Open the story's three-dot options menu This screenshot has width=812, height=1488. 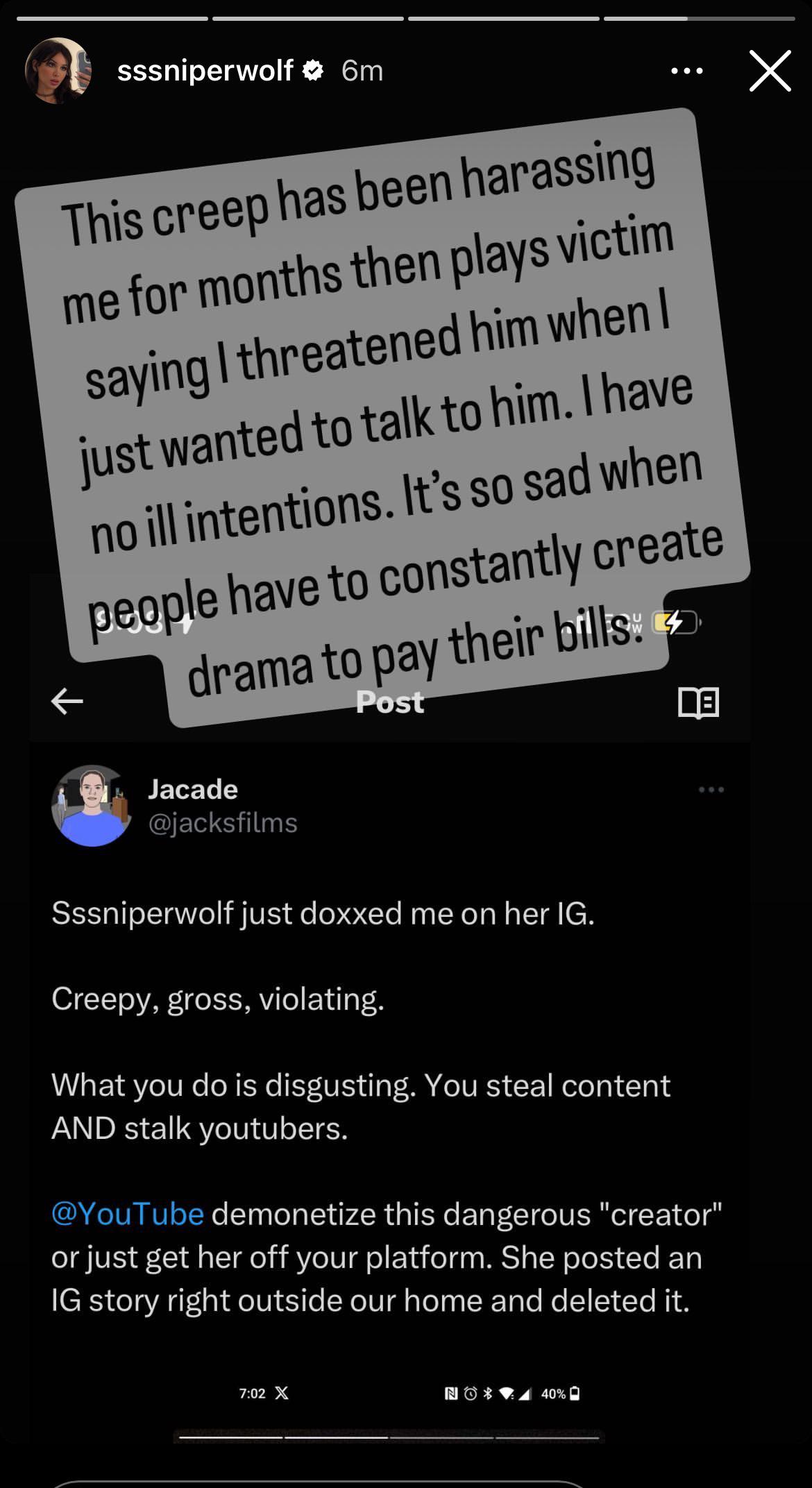pyautogui.click(x=686, y=71)
